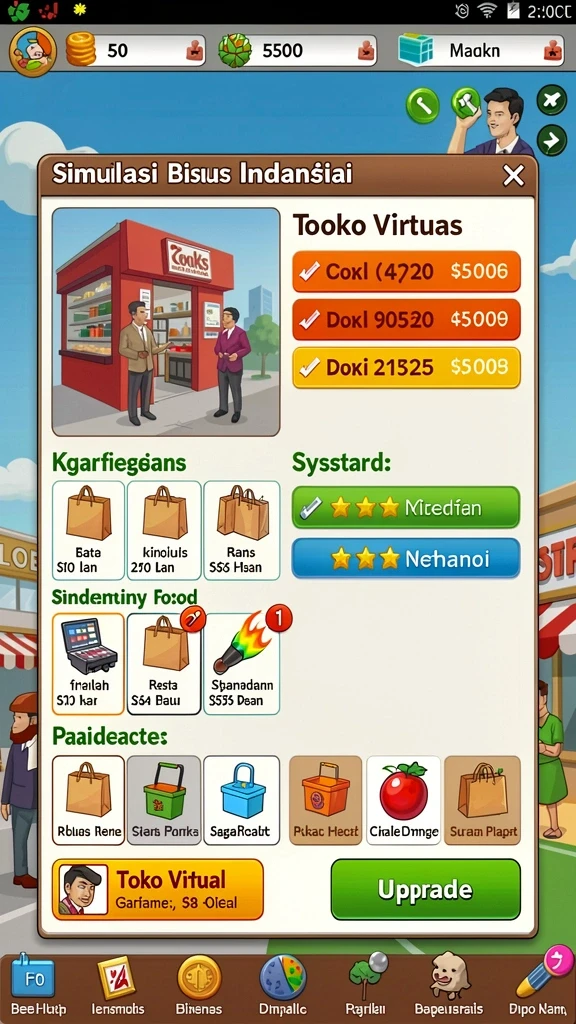Pick the yellow Doki 21325 option
Image resolution: width=576 pixels, height=1024 pixels.
click(406, 368)
